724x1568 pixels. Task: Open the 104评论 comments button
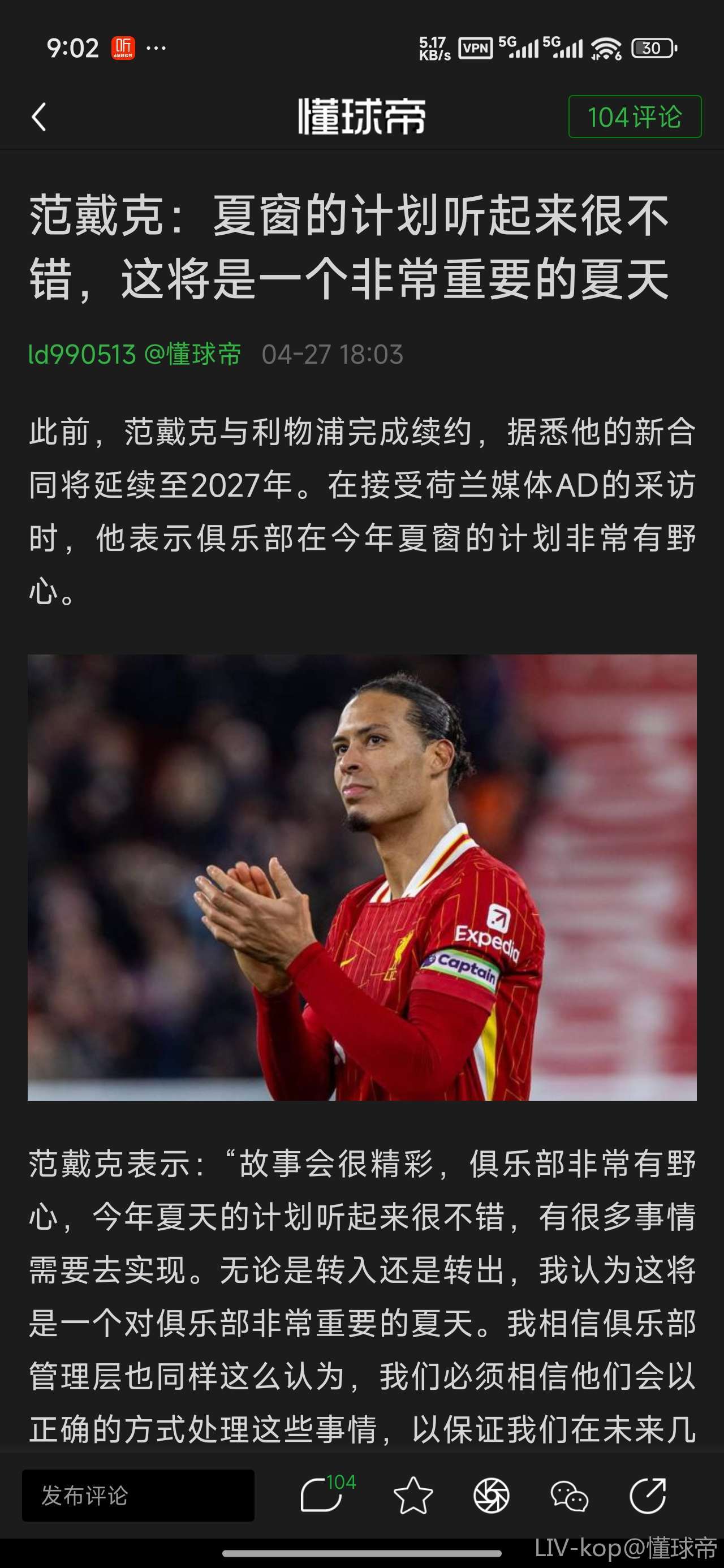[634, 117]
